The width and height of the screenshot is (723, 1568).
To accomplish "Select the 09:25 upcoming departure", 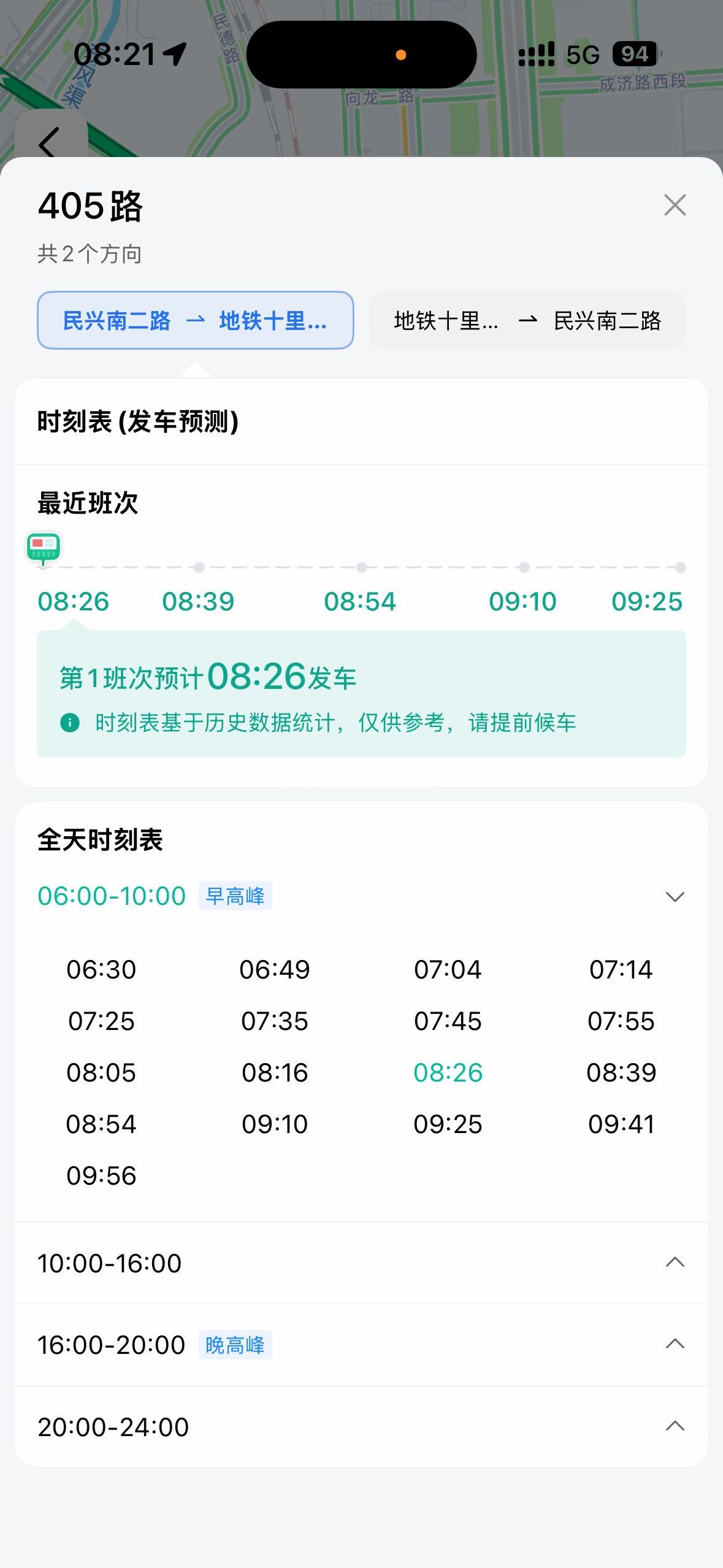I will 647,601.
